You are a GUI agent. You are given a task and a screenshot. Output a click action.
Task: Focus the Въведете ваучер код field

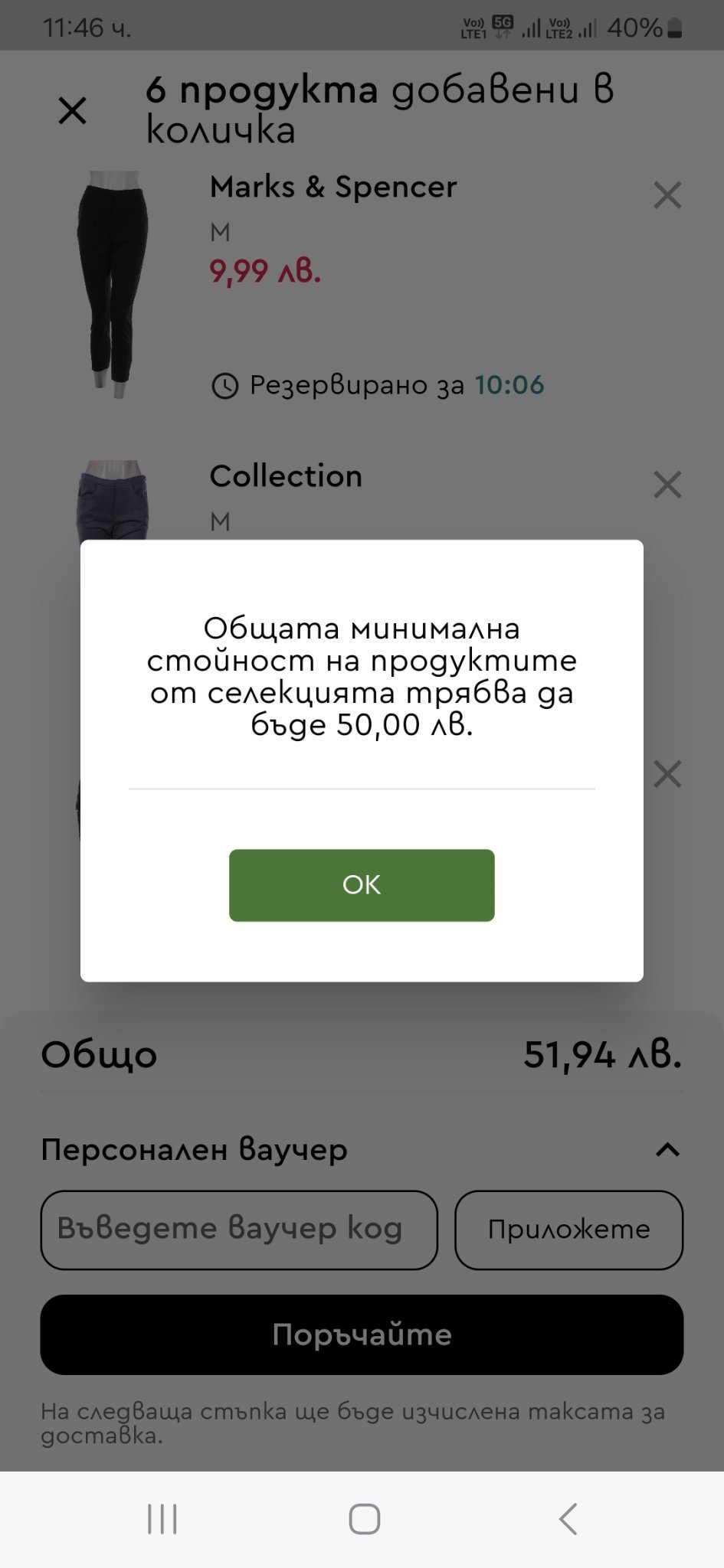[x=239, y=1230]
